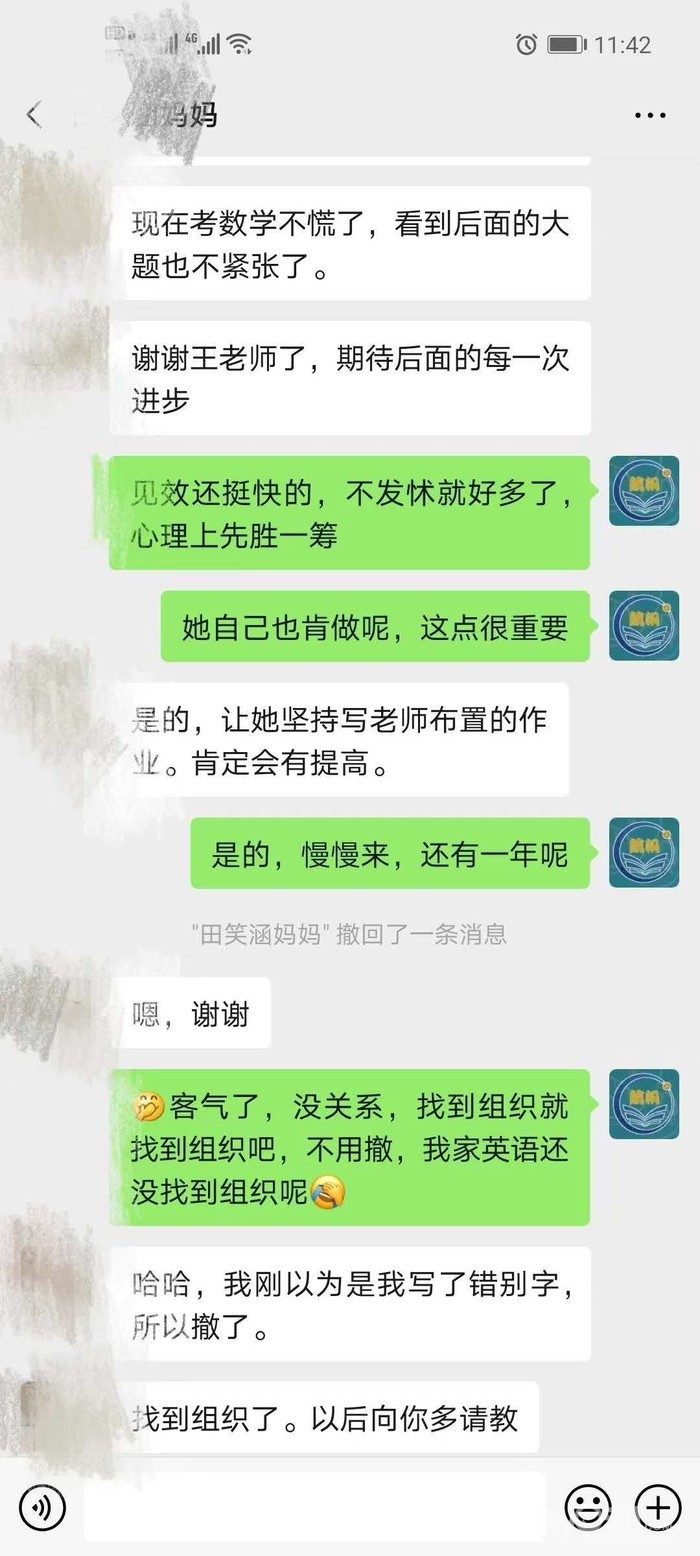
Task: Go back from this chat
Action: (x=34, y=115)
